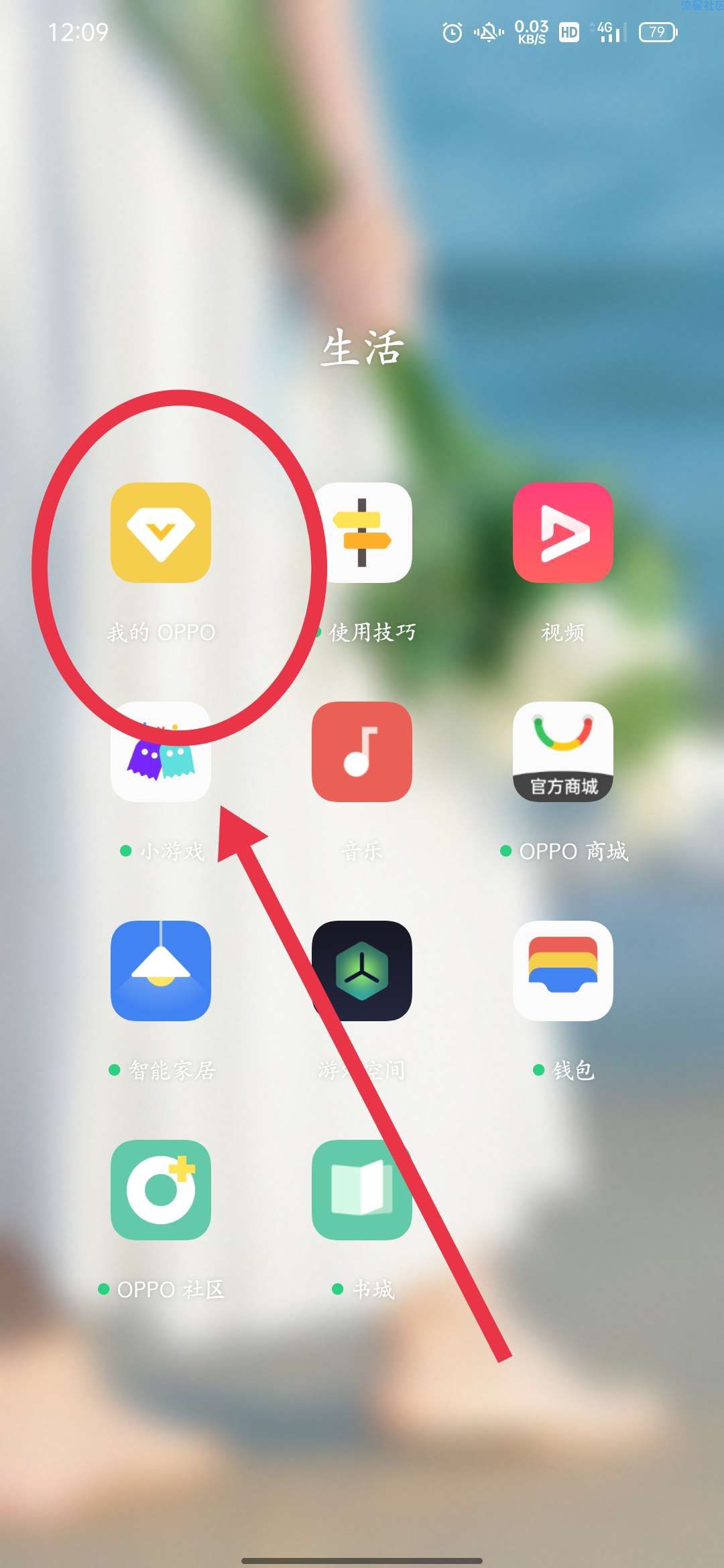Open the 小游戏 mini games app
Screen dimensions: 724x1568
pos(161,752)
